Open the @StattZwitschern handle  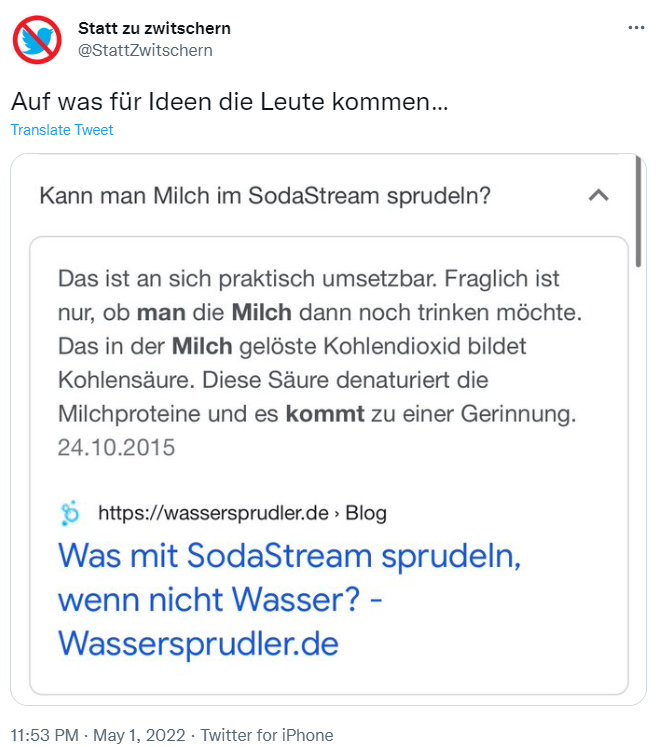pos(145,50)
